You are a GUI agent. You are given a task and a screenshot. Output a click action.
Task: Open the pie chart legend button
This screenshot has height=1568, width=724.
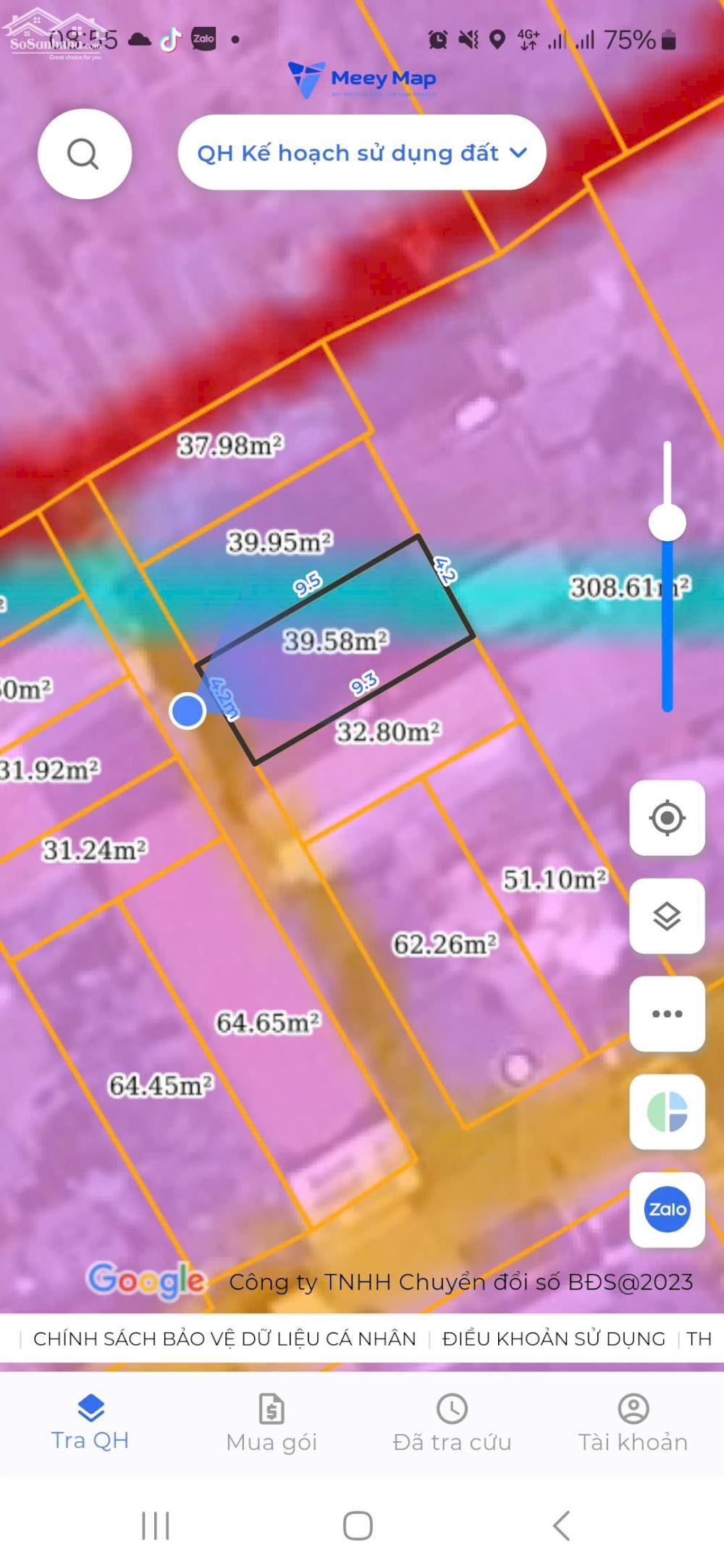click(x=667, y=1112)
